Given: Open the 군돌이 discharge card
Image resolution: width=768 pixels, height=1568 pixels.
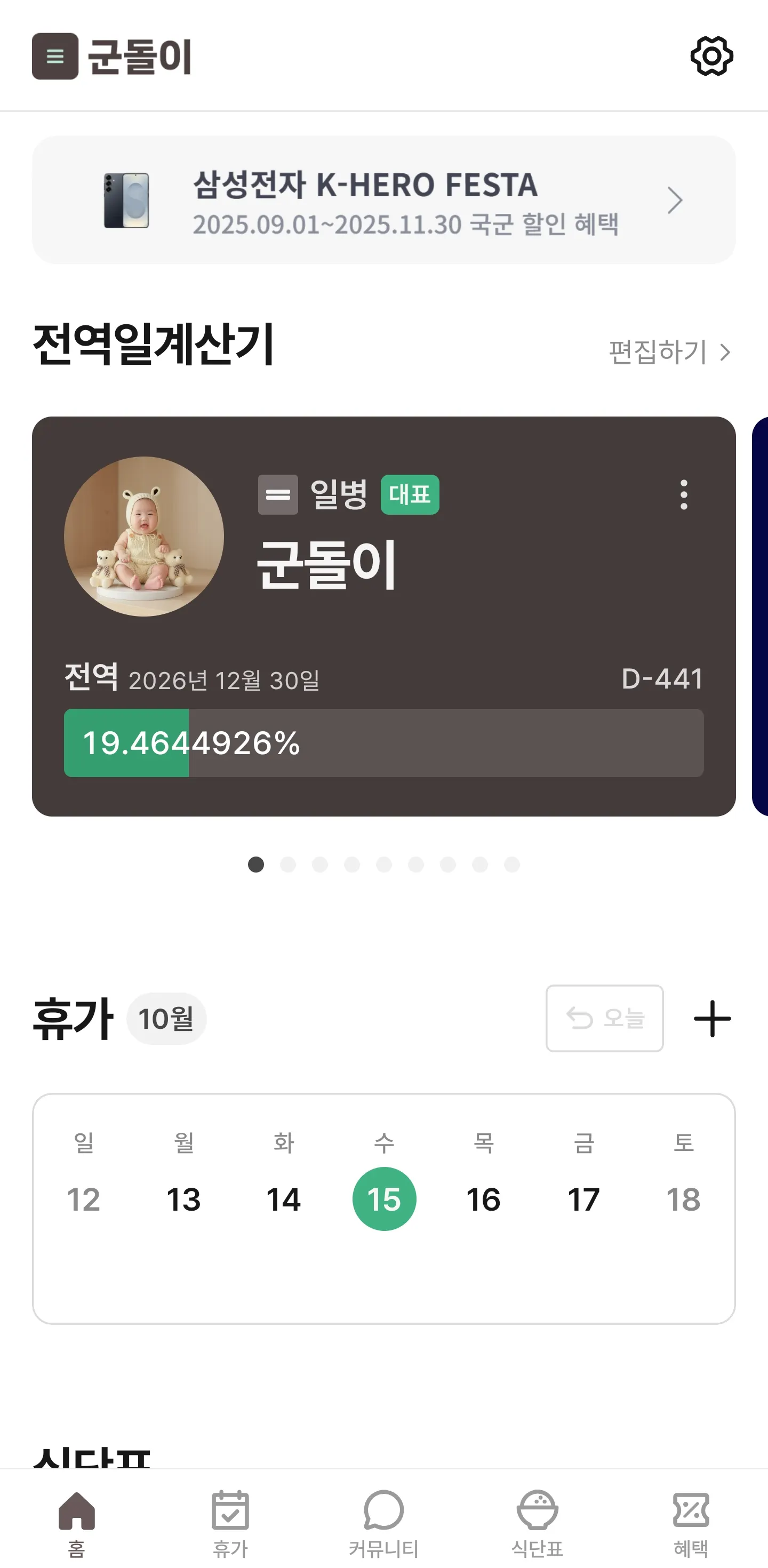Looking at the screenshot, I should 383,615.
